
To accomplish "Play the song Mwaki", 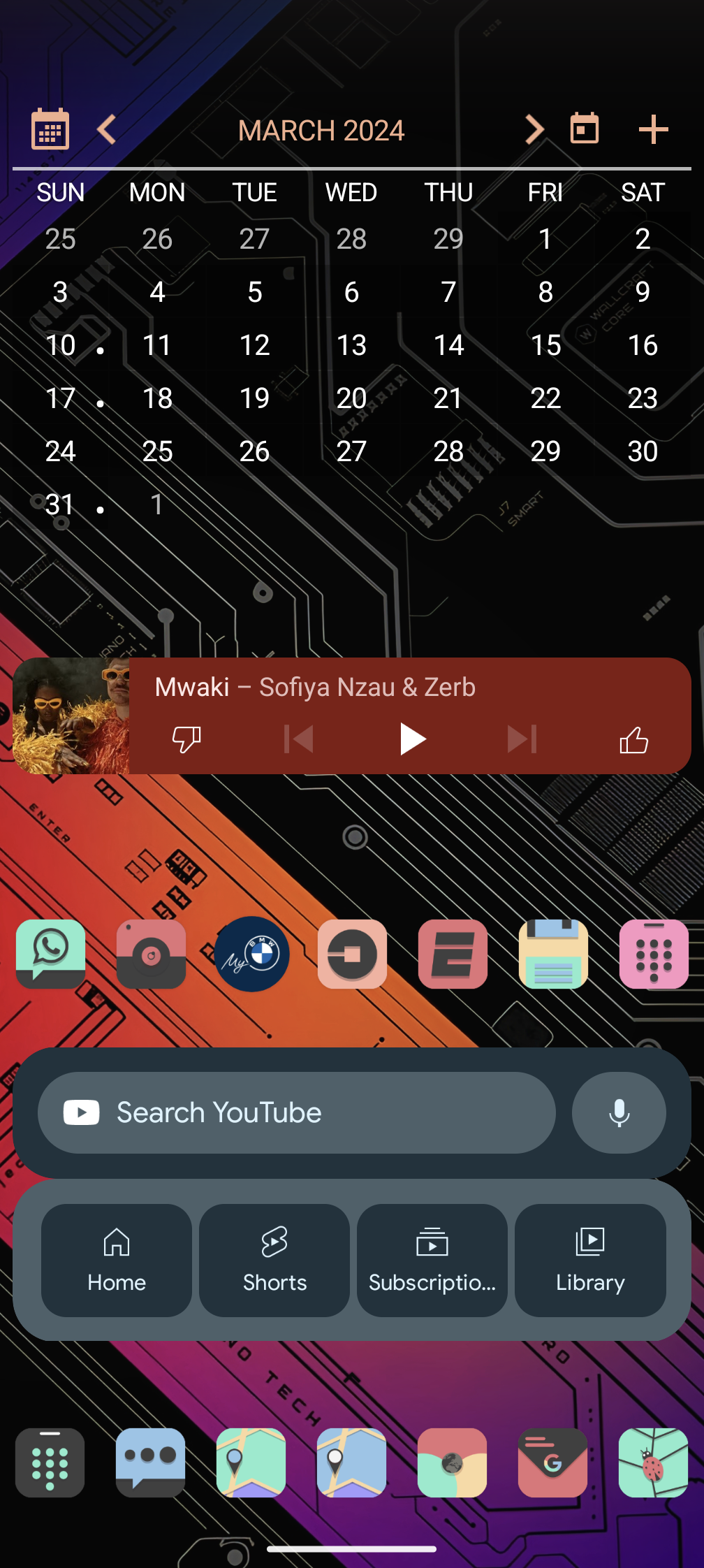I will click(x=412, y=739).
